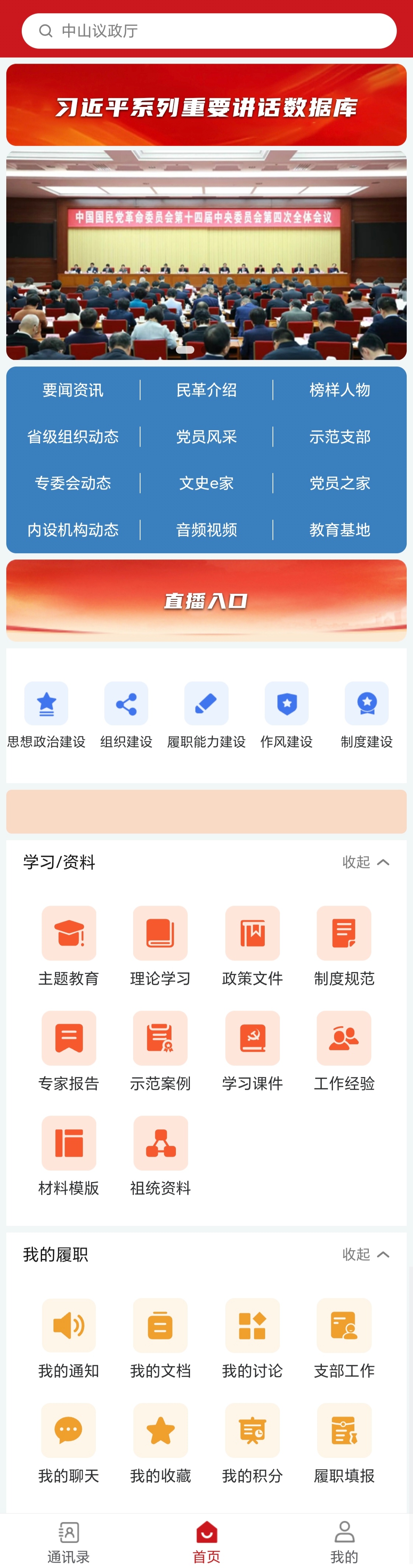Collapse the 我的履职 section
The height and width of the screenshot is (1568, 413).
[365, 1254]
